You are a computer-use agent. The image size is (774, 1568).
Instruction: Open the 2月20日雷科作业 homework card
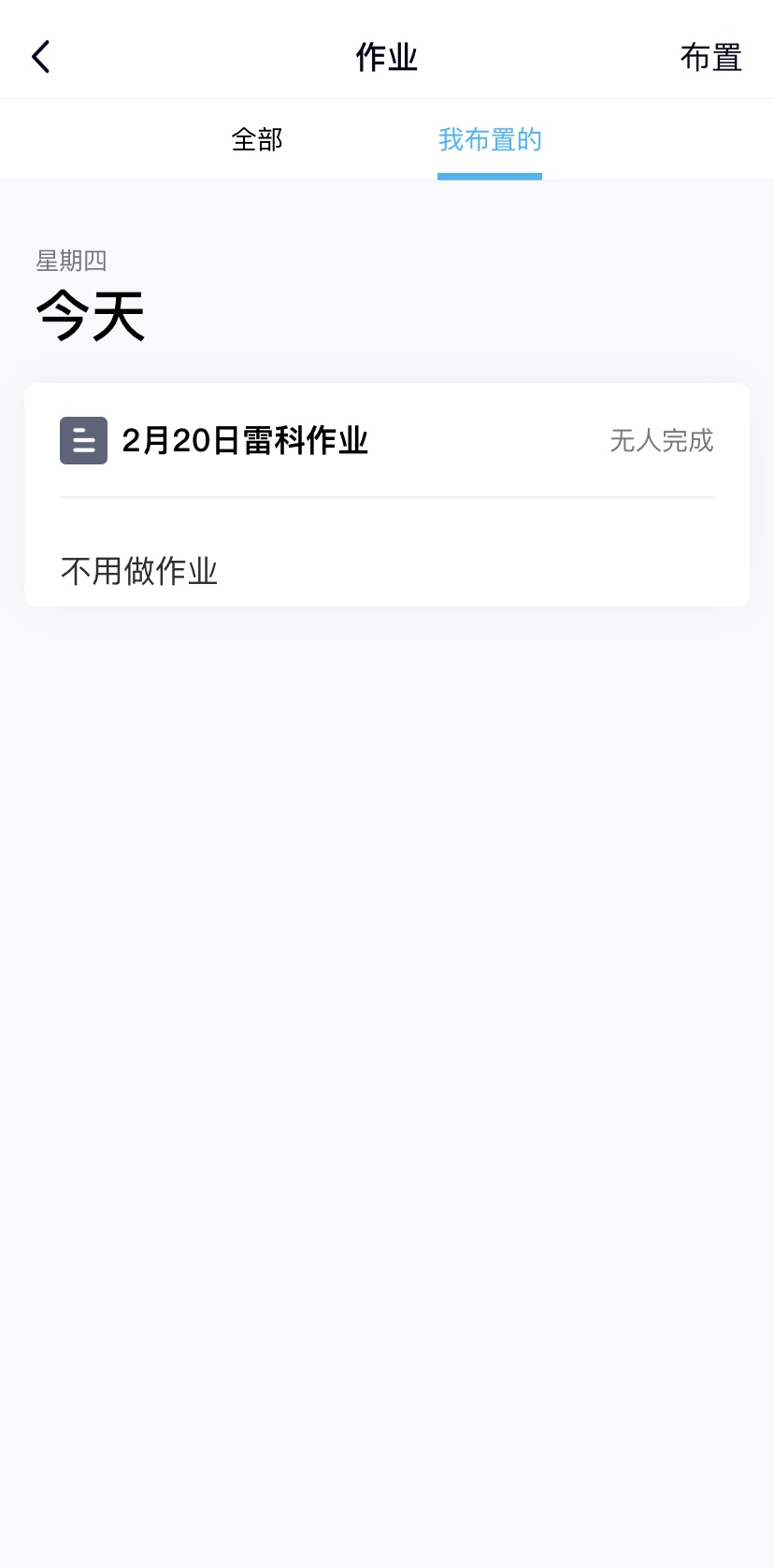[x=387, y=494]
